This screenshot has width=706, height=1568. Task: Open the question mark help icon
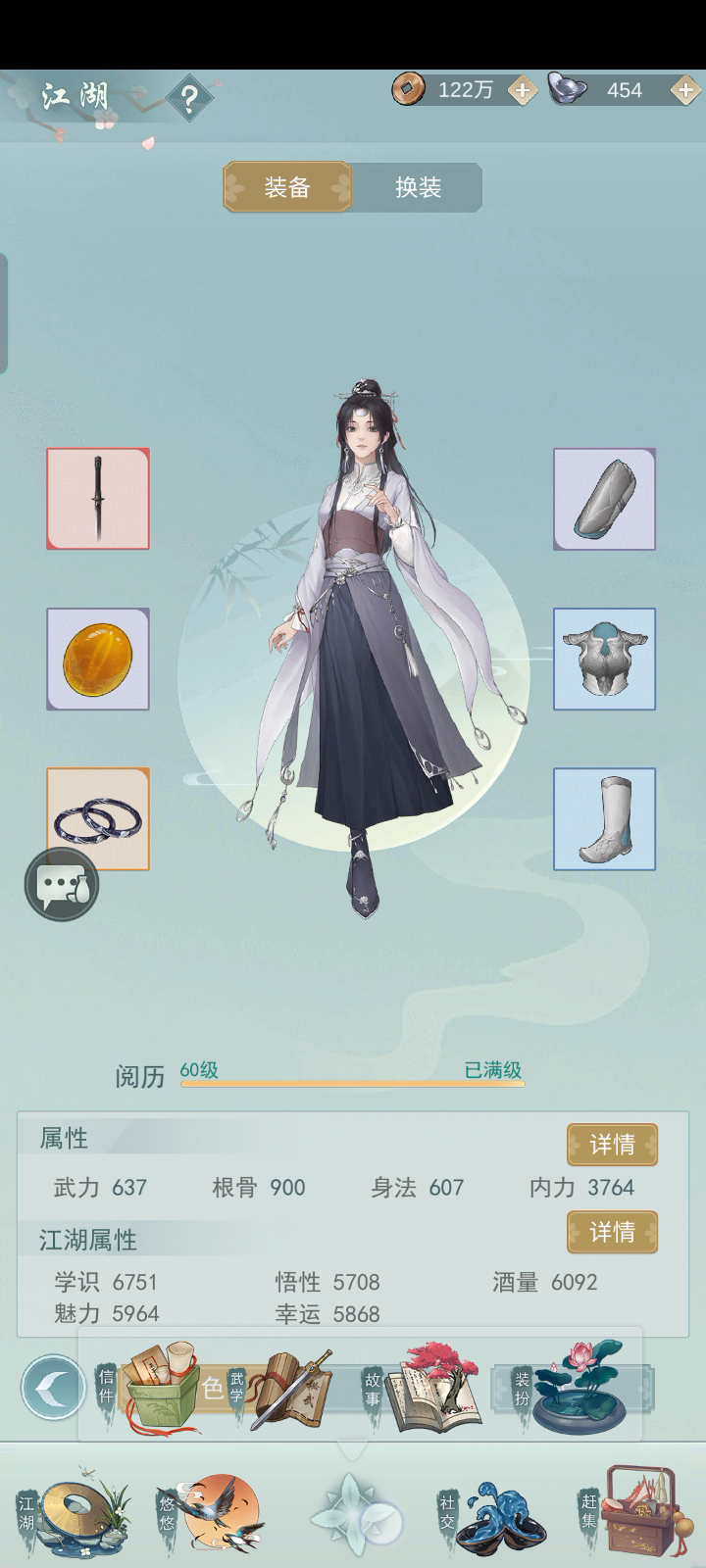pyautogui.click(x=189, y=97)
